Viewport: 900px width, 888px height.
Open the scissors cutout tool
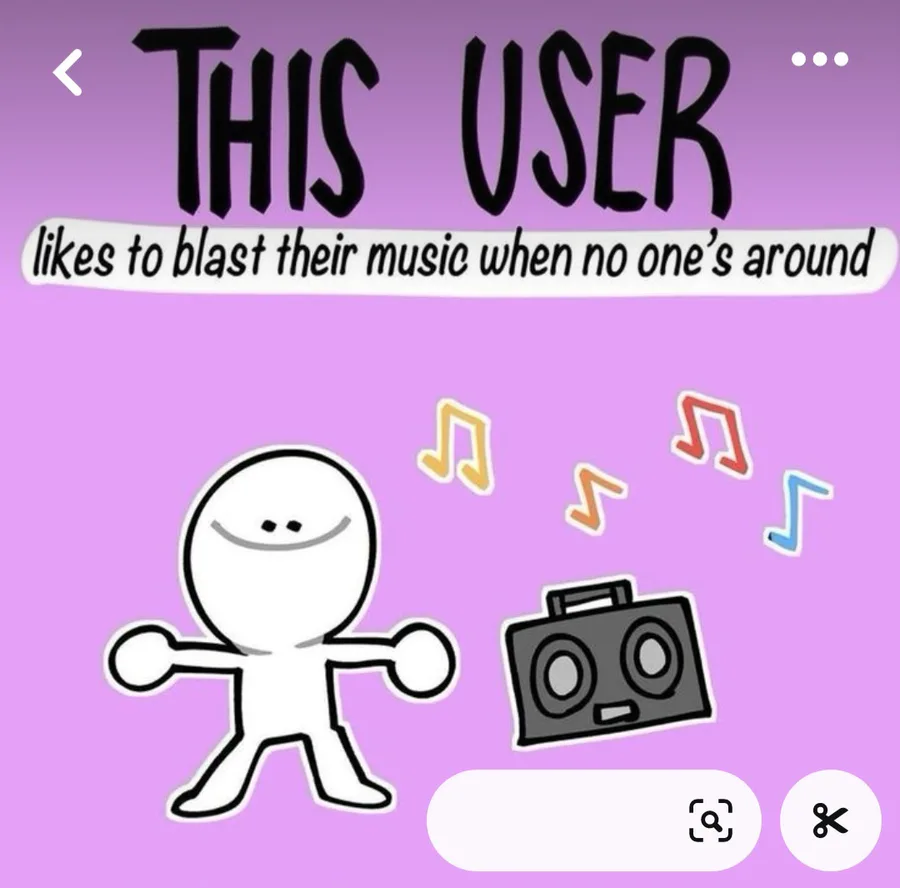(x=830, y=820)
